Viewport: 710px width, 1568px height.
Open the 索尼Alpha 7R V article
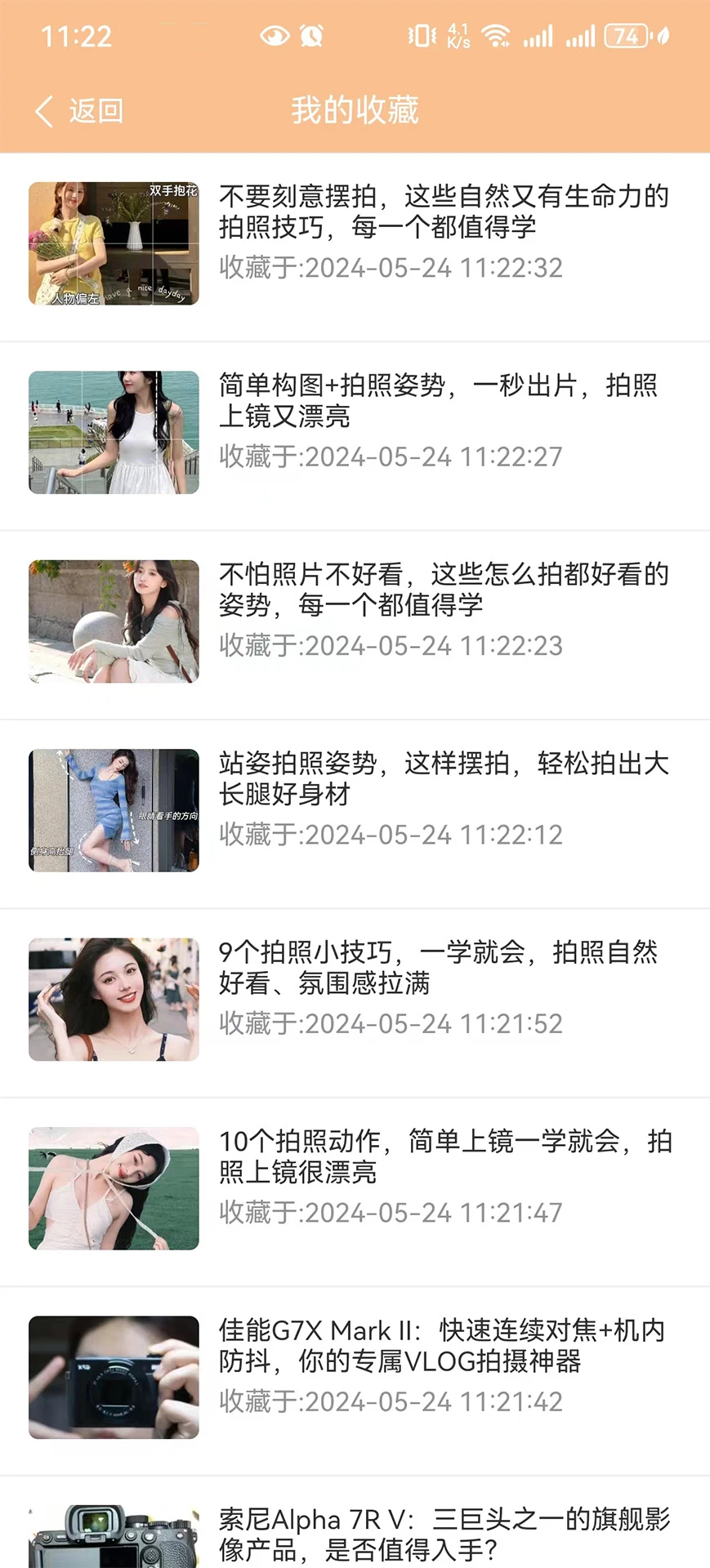445,1536
